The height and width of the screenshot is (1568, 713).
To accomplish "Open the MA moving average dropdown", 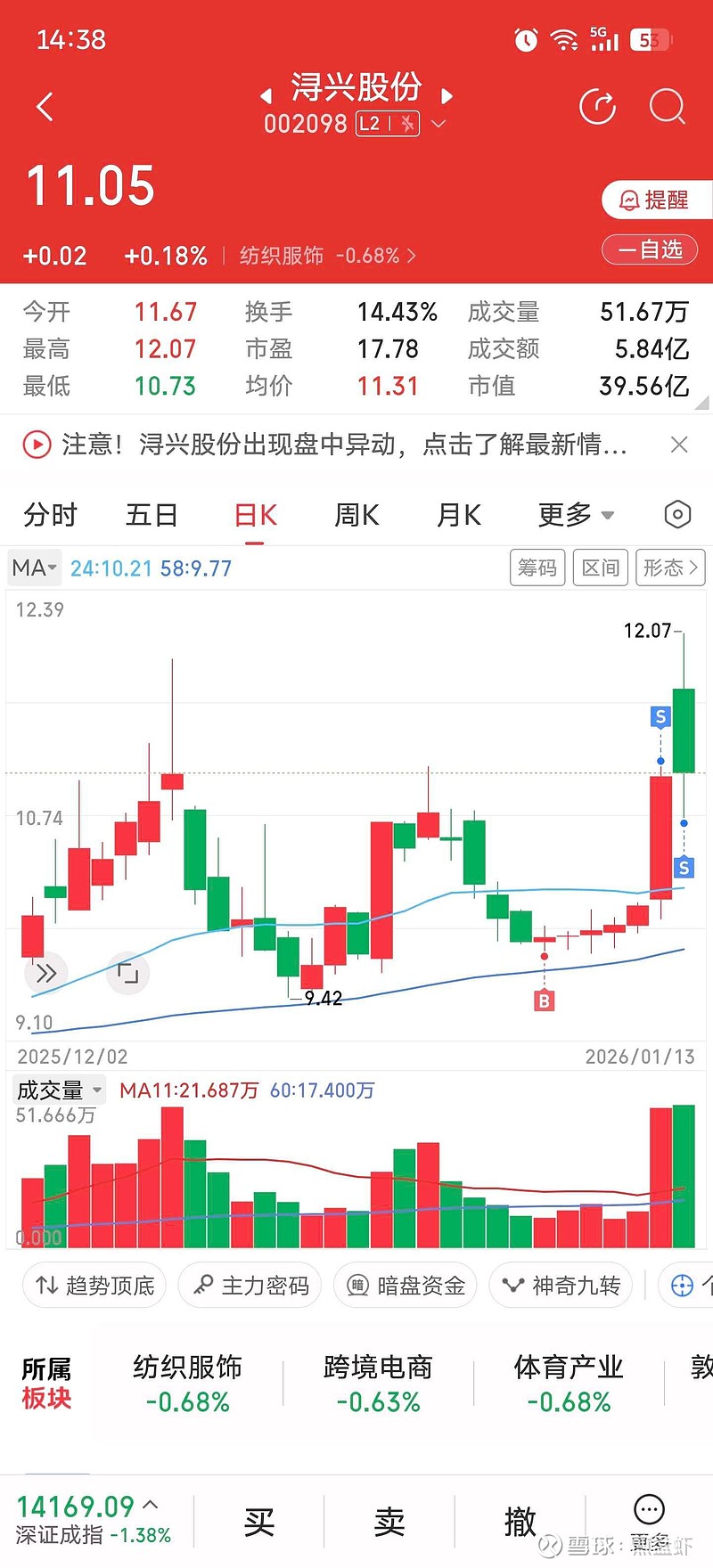I will (x=33, y=568).
